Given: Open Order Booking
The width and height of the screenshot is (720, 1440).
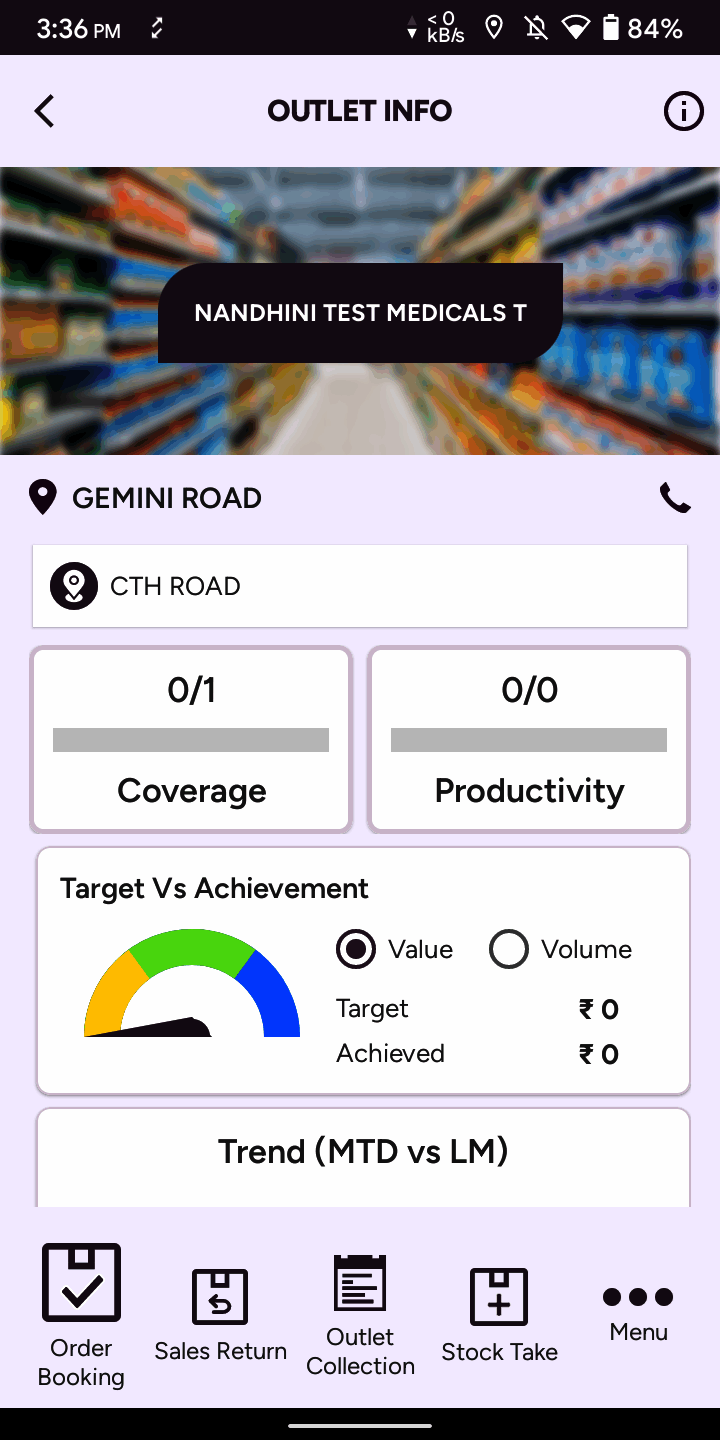Looking at the screenshot, I should [x=81, y=1314].
